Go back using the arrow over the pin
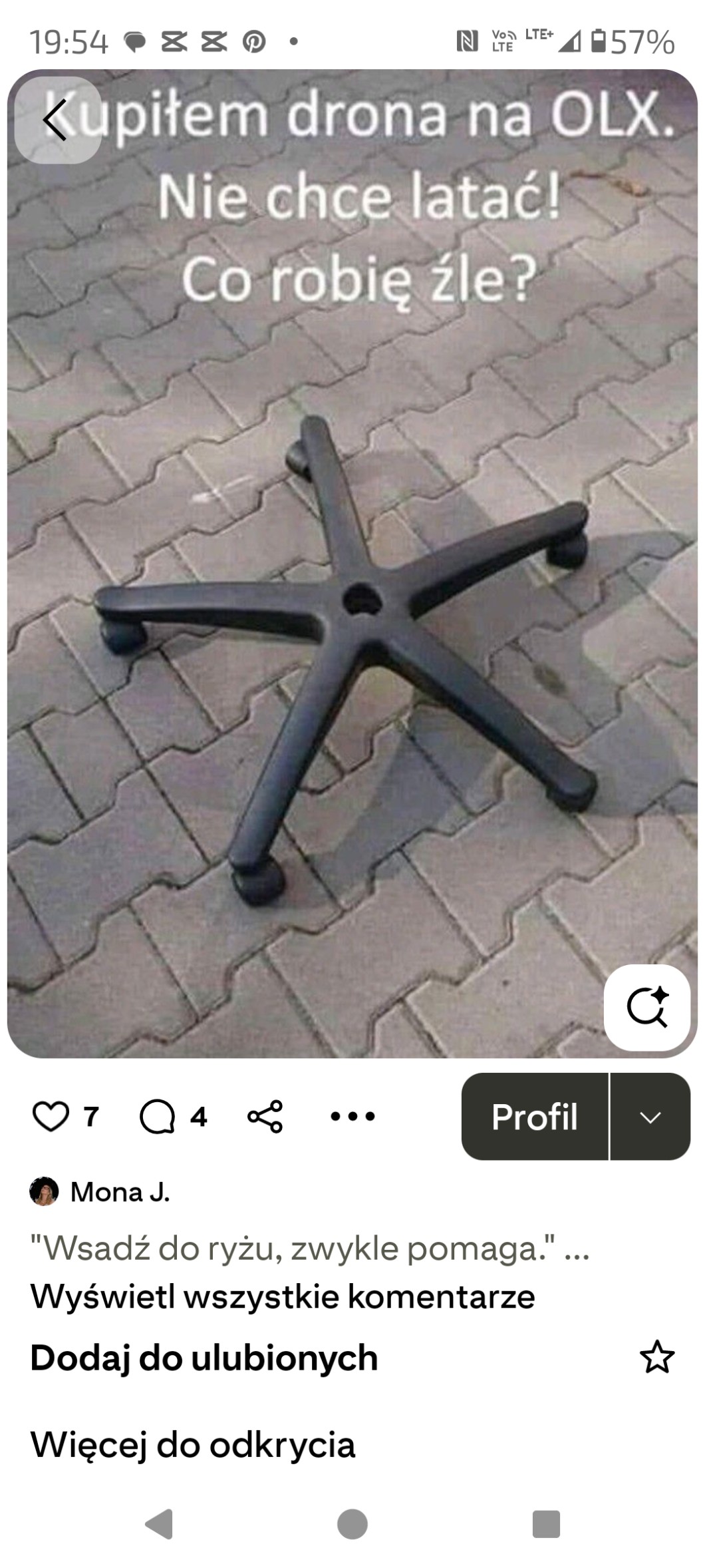Image resolution: width=705 pixels, height=1568 pixels. pos(57,120)
